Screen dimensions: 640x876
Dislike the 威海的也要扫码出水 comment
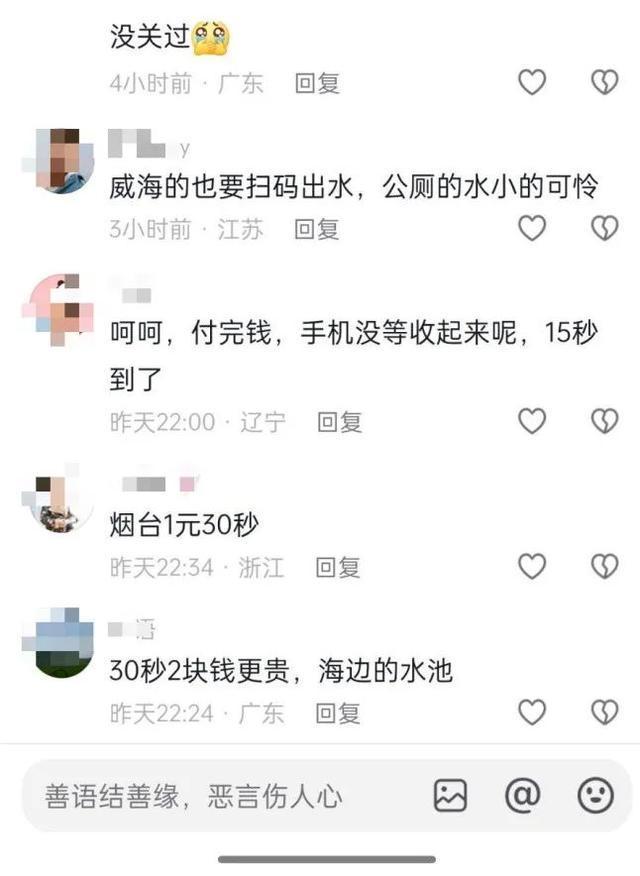pos(604,229)
